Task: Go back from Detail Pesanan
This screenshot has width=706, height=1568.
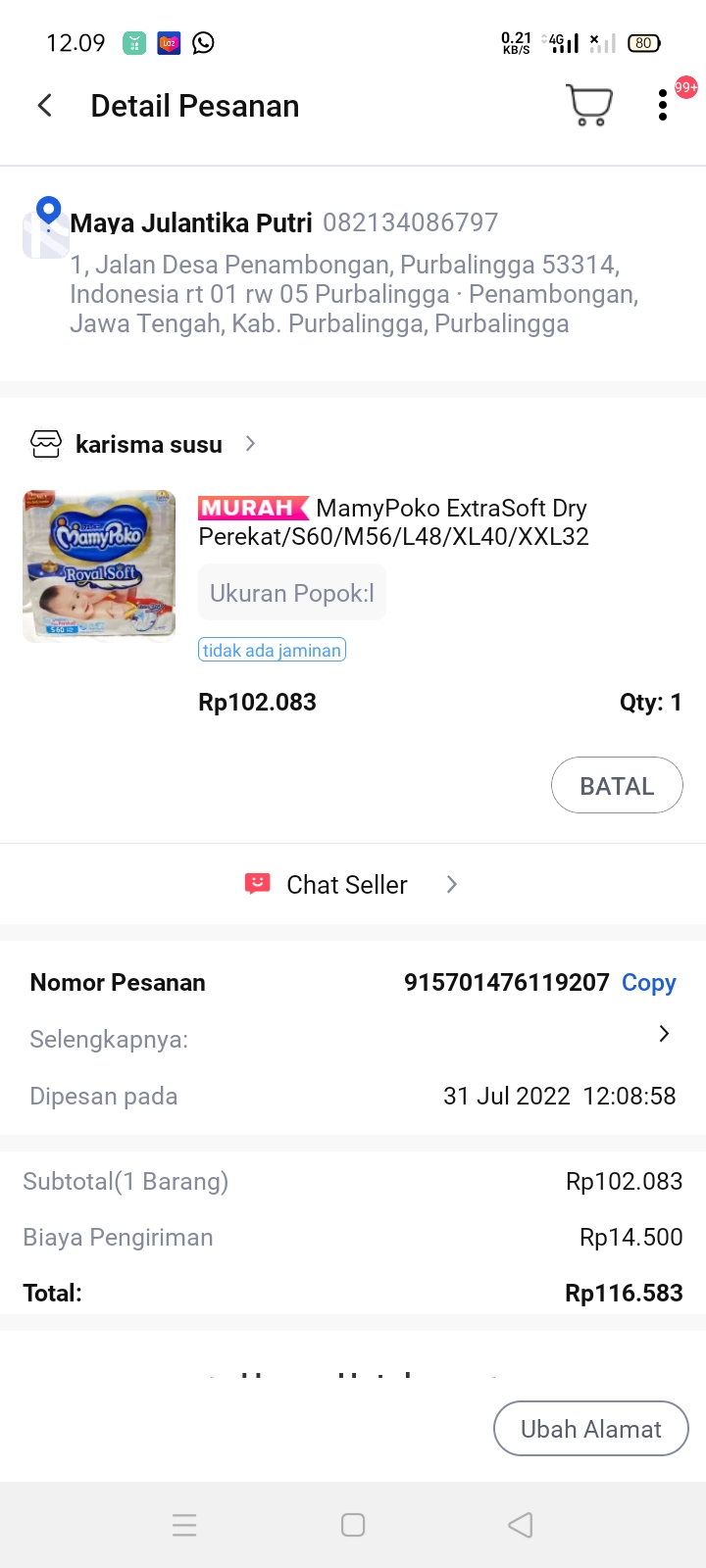Action: tap(45, 106)
